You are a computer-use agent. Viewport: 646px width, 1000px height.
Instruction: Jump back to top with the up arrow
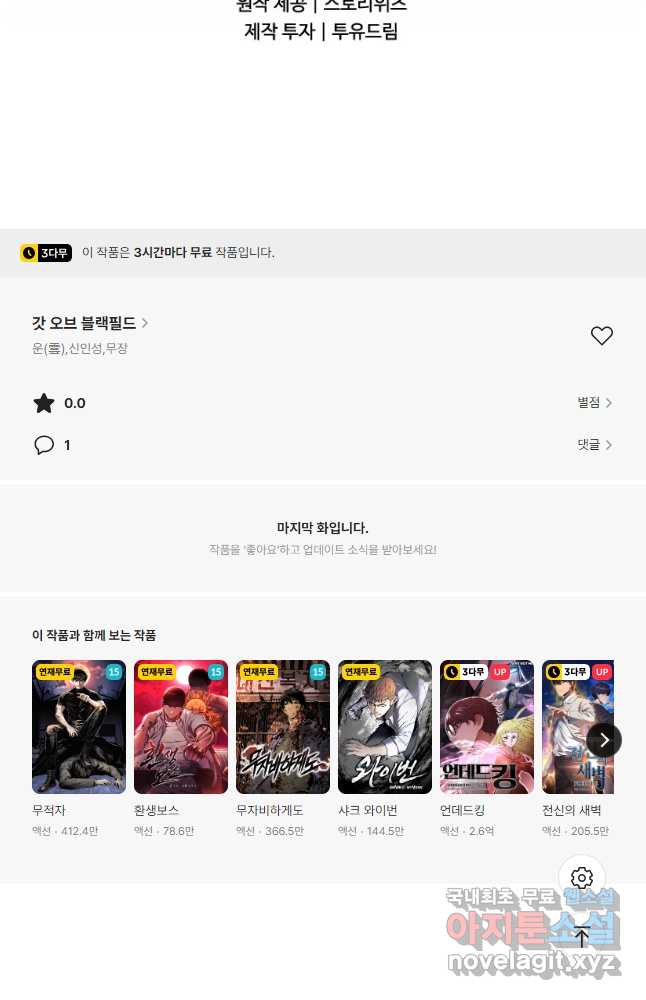click(x=582, y=938)
